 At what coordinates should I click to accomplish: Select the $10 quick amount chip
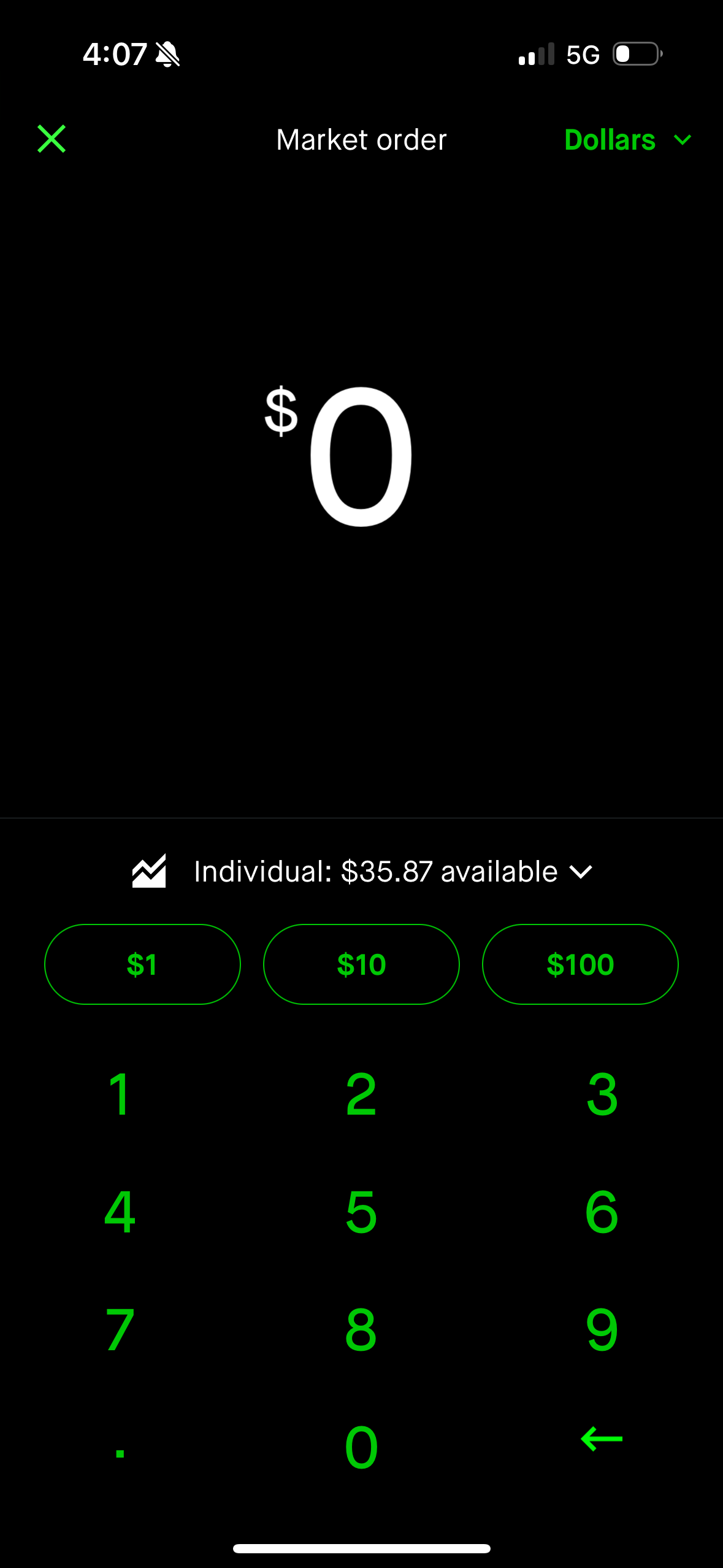(361, 964)
